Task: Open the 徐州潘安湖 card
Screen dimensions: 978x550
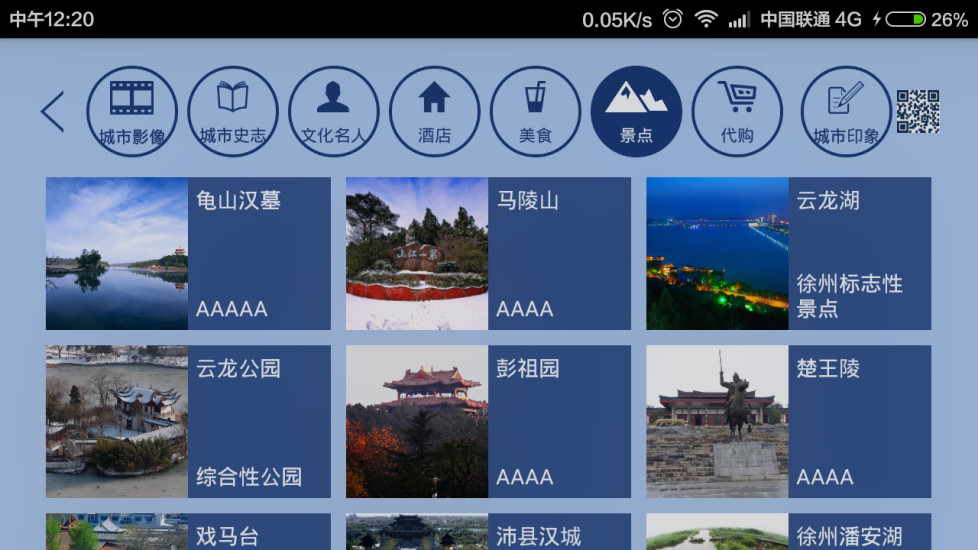Action: 788,532
